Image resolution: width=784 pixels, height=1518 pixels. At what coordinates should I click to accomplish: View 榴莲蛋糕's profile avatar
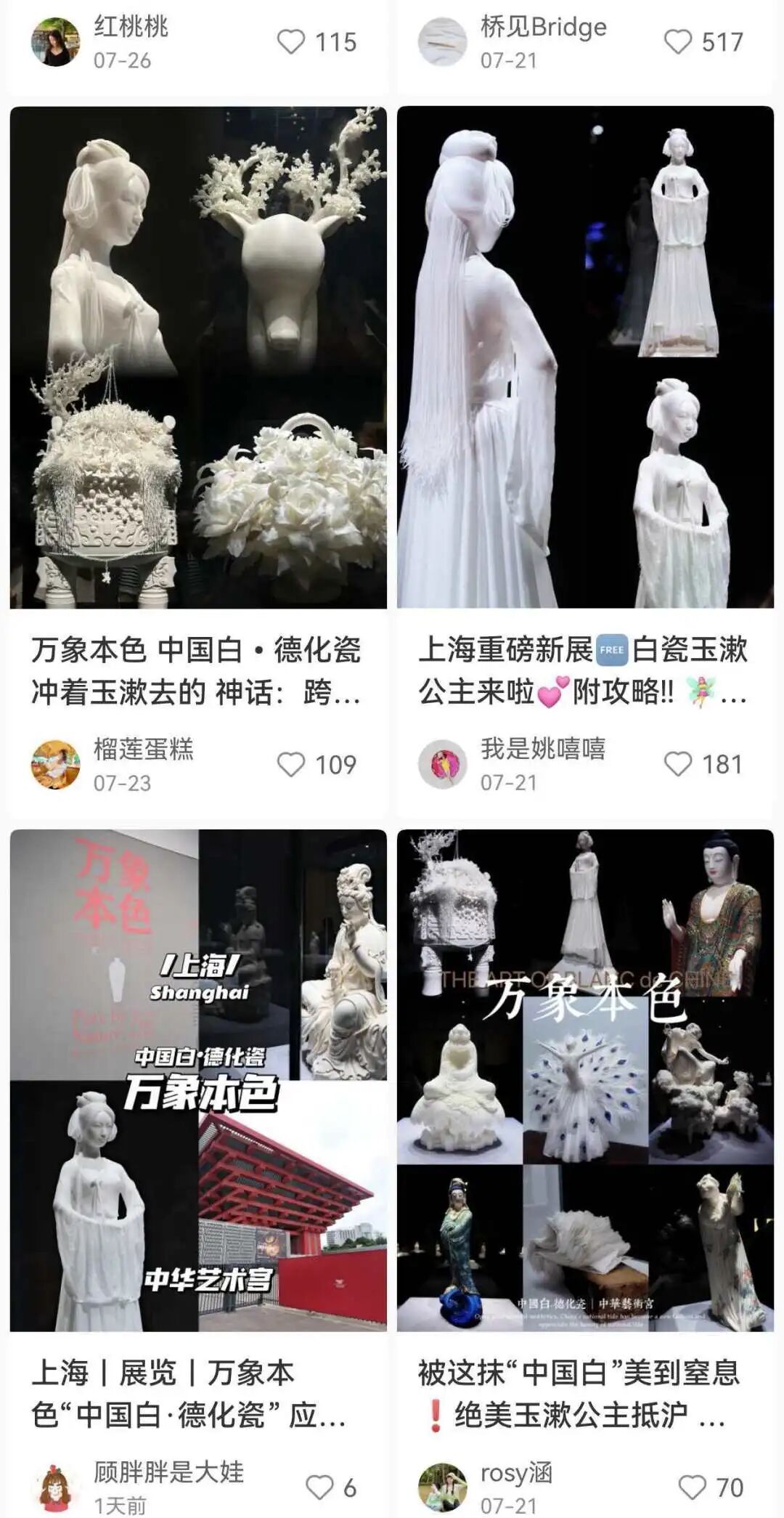pyautogui.click(x=55, y=765)
